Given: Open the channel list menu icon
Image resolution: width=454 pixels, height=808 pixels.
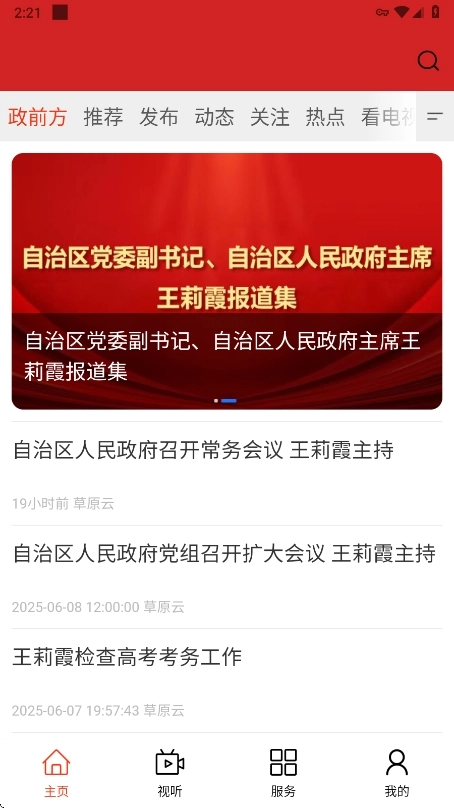Looking at the screenshot, I should (x=435, y=116).
